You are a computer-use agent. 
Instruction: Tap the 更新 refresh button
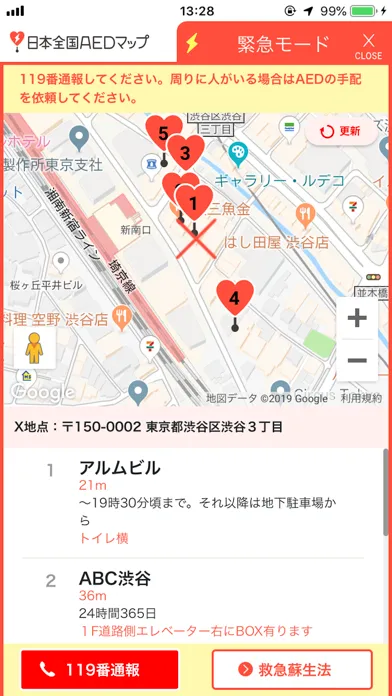point(341,131)
